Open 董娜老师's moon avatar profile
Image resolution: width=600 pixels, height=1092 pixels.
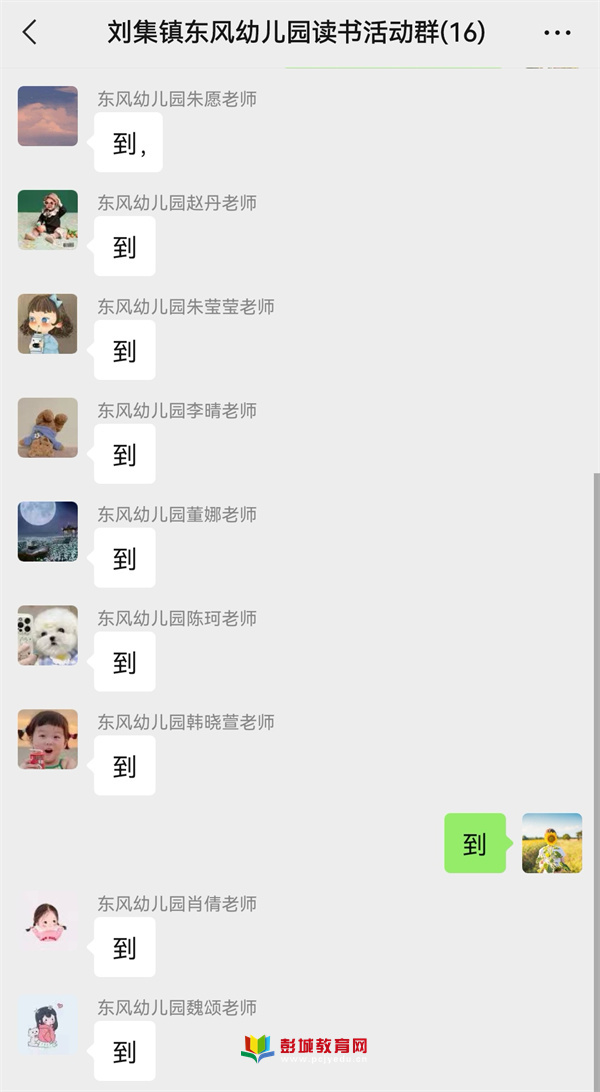click(x=47, y=532)
